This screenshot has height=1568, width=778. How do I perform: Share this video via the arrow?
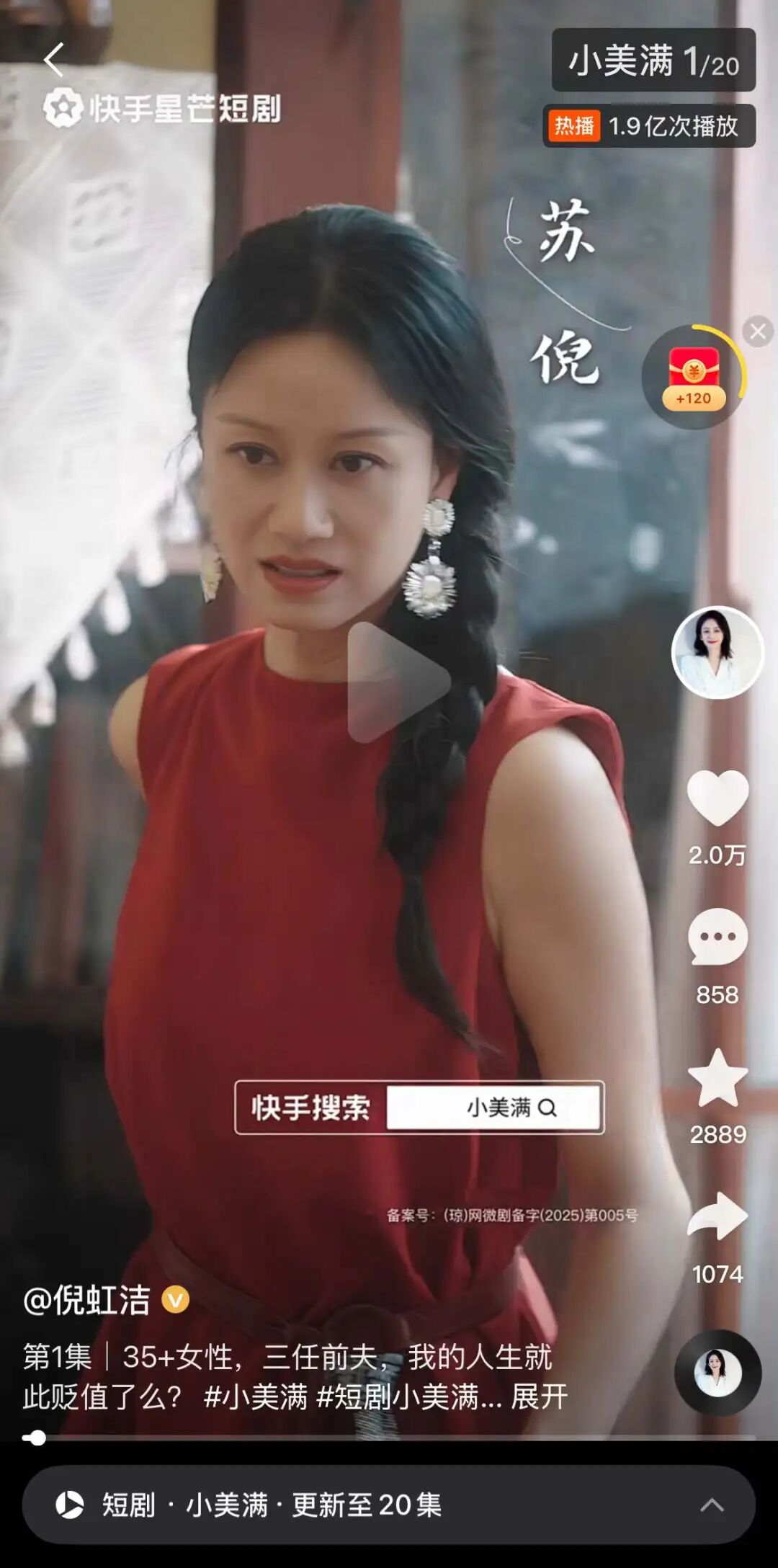point(717,1216)
